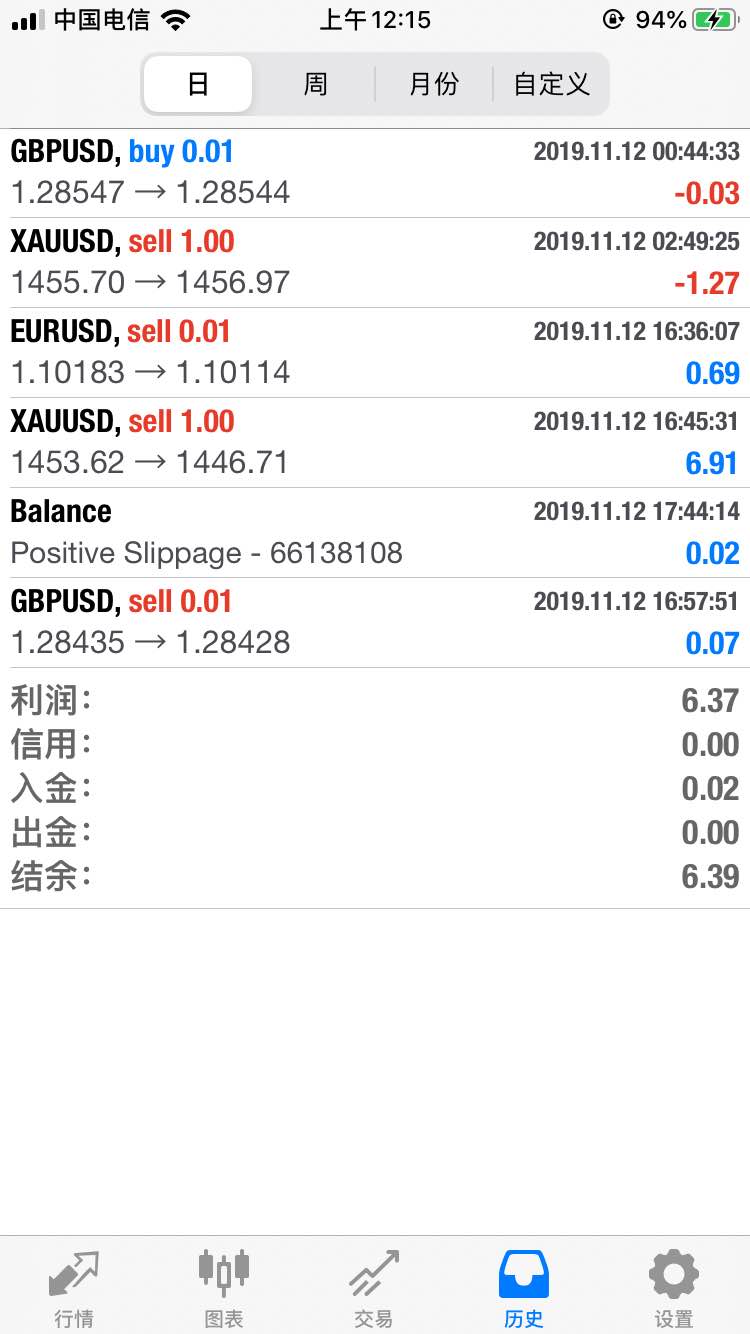Open the XAUUSD sell trade with 6.91 profit
This screenshot has height=1334, width=750.
375,443
